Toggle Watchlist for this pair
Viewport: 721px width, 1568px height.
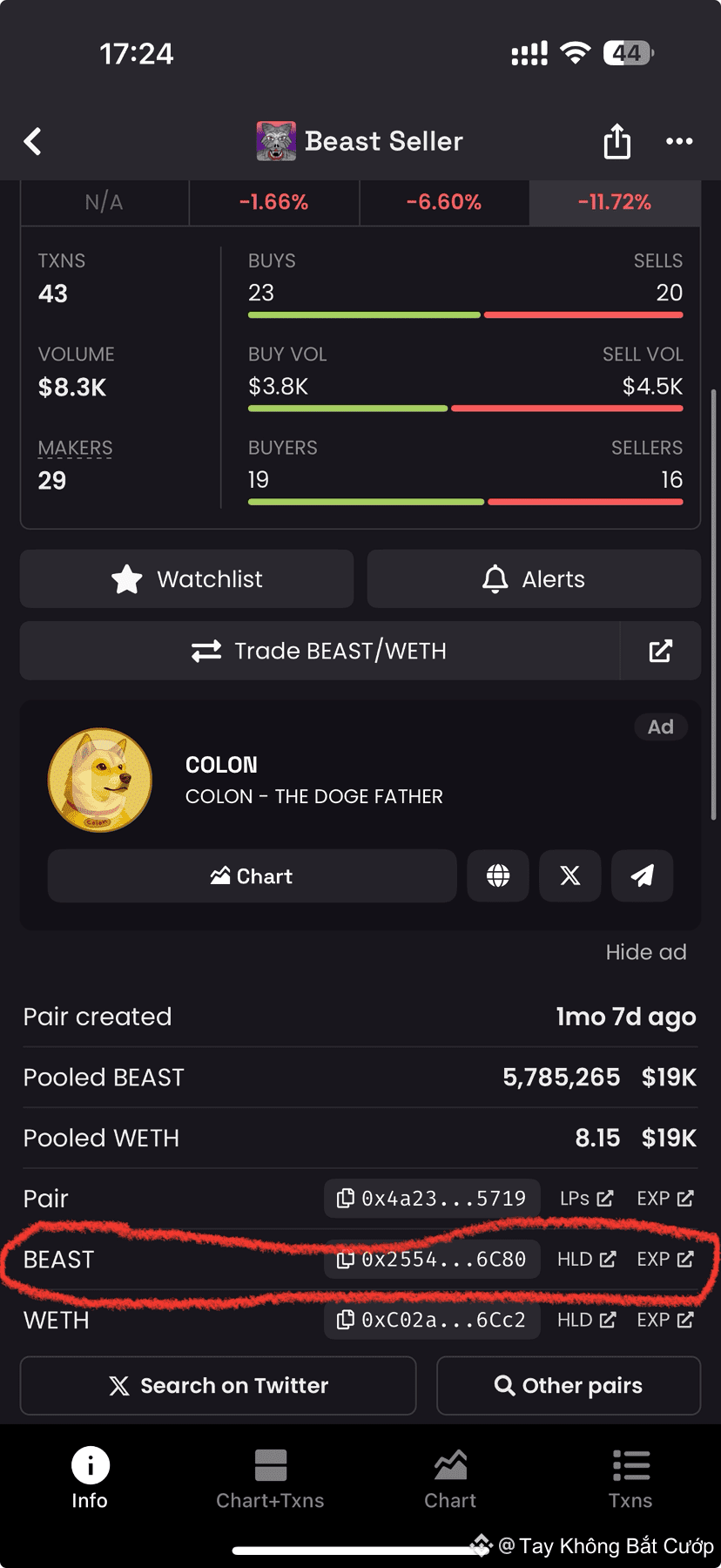tap(185, 578)
